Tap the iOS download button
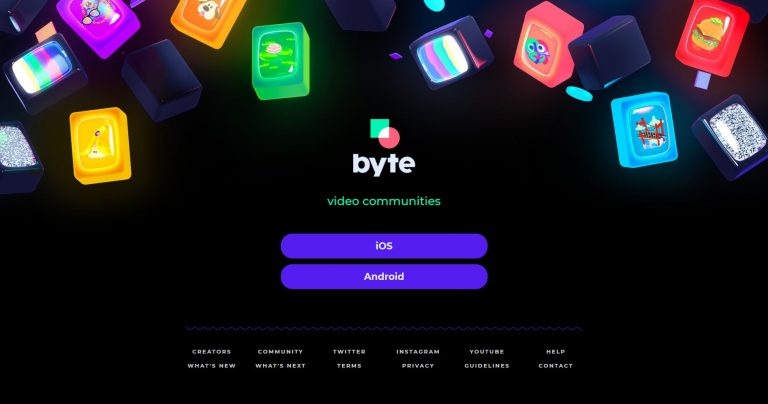The width and height of the screenshot is (768, 404). 384,246
